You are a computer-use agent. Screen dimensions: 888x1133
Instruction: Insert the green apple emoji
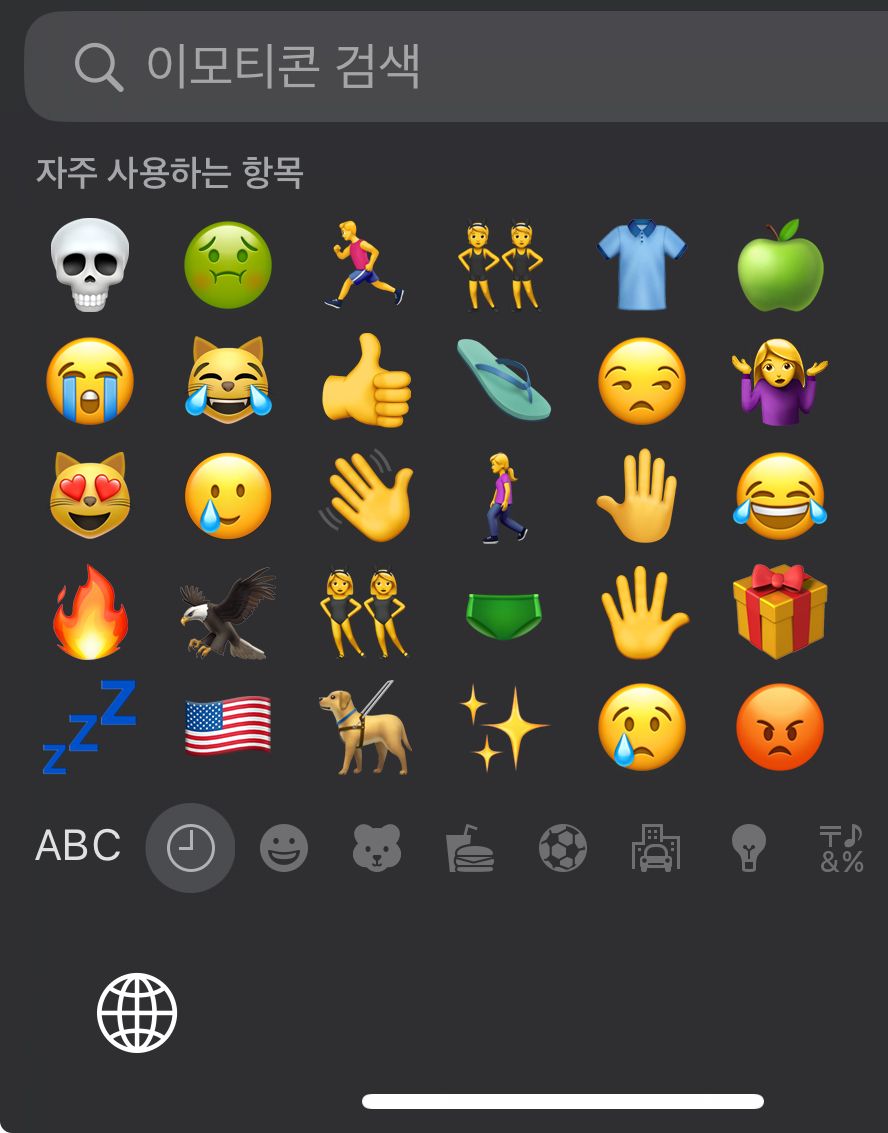click(780, 265)
